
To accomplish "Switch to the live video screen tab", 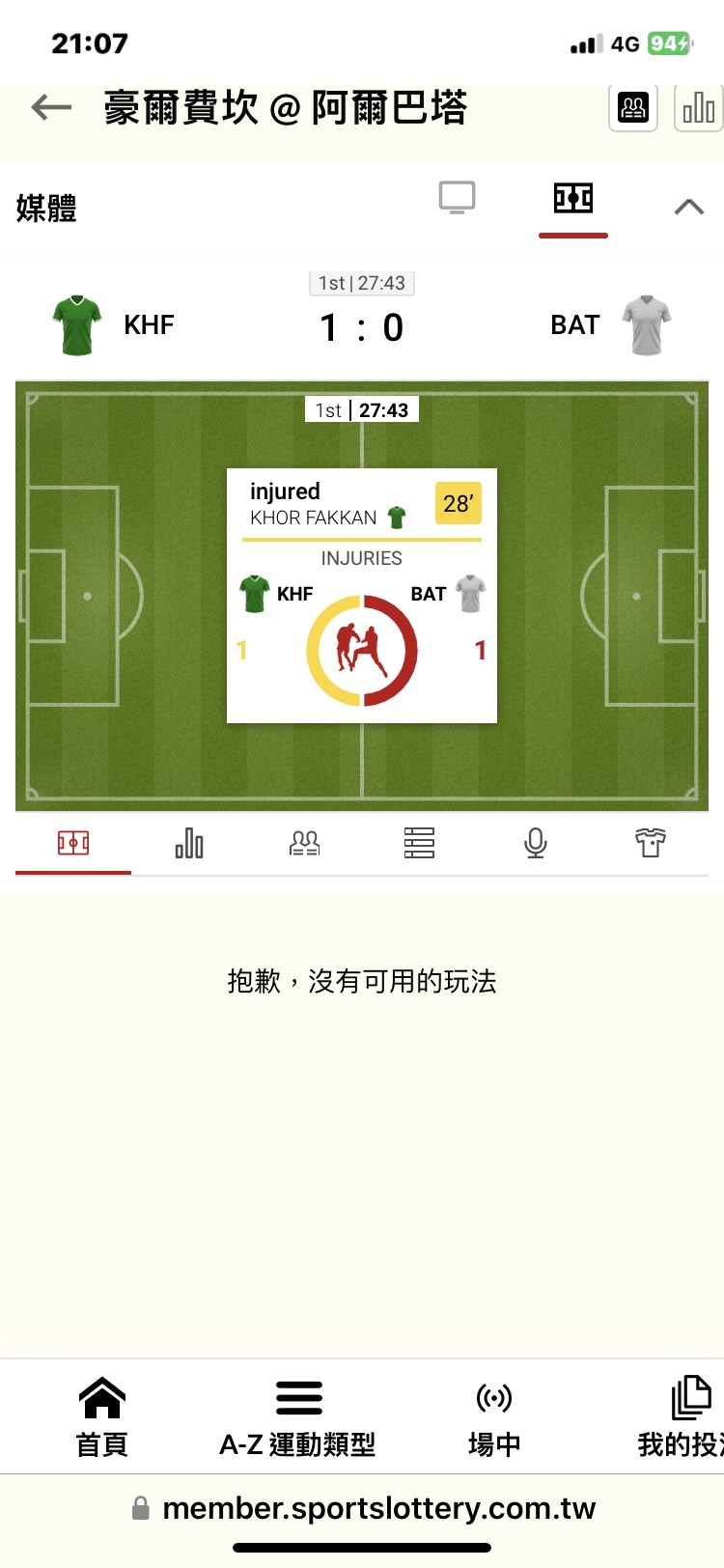I will 457,198.
